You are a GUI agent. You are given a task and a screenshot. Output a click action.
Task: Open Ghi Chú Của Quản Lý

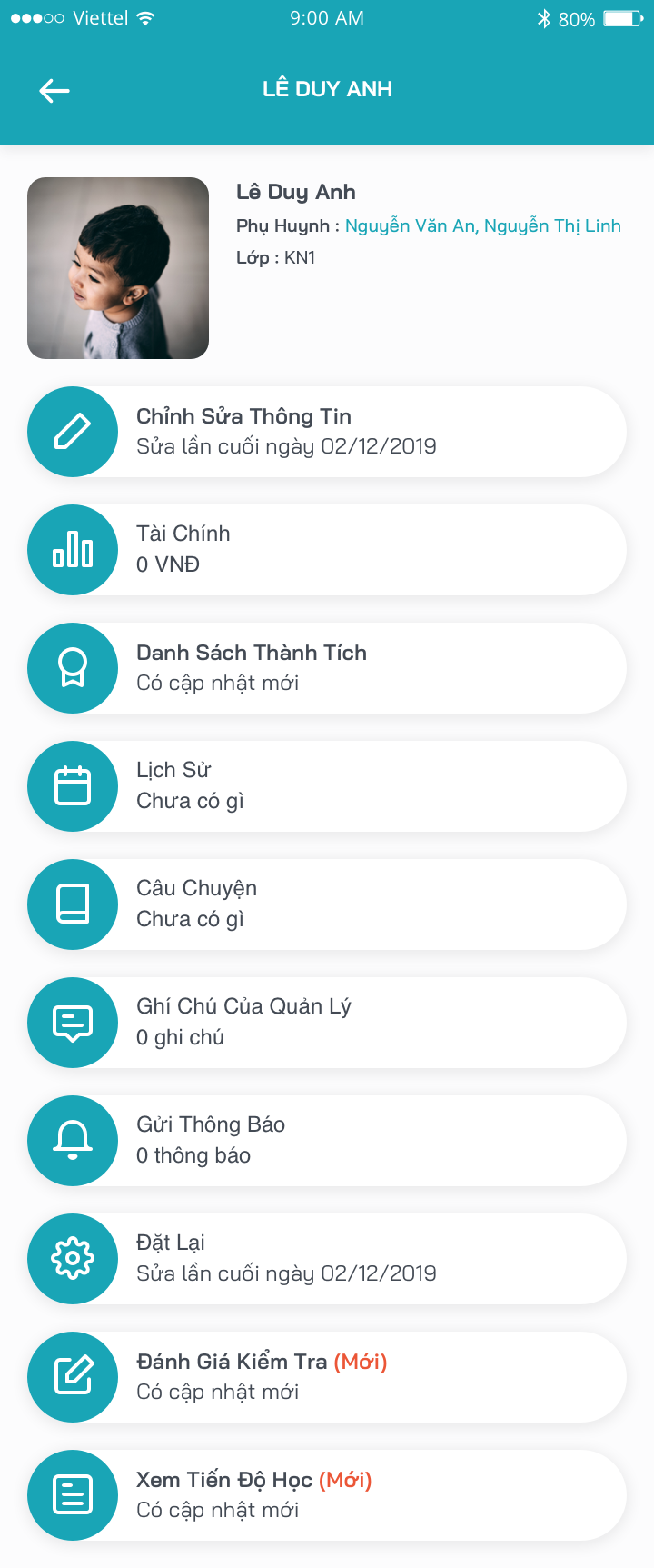327,1023
